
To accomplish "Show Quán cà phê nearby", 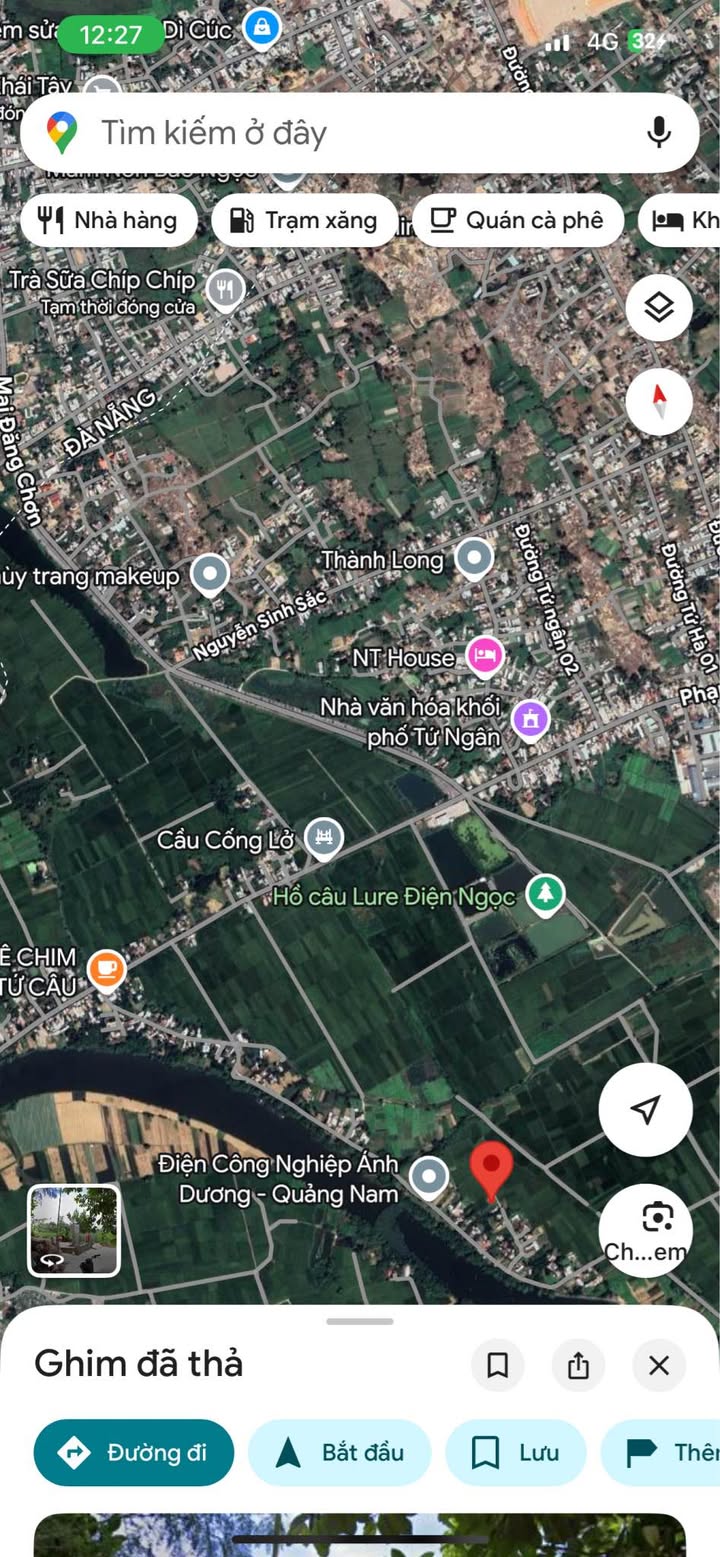I will [517, 220].
